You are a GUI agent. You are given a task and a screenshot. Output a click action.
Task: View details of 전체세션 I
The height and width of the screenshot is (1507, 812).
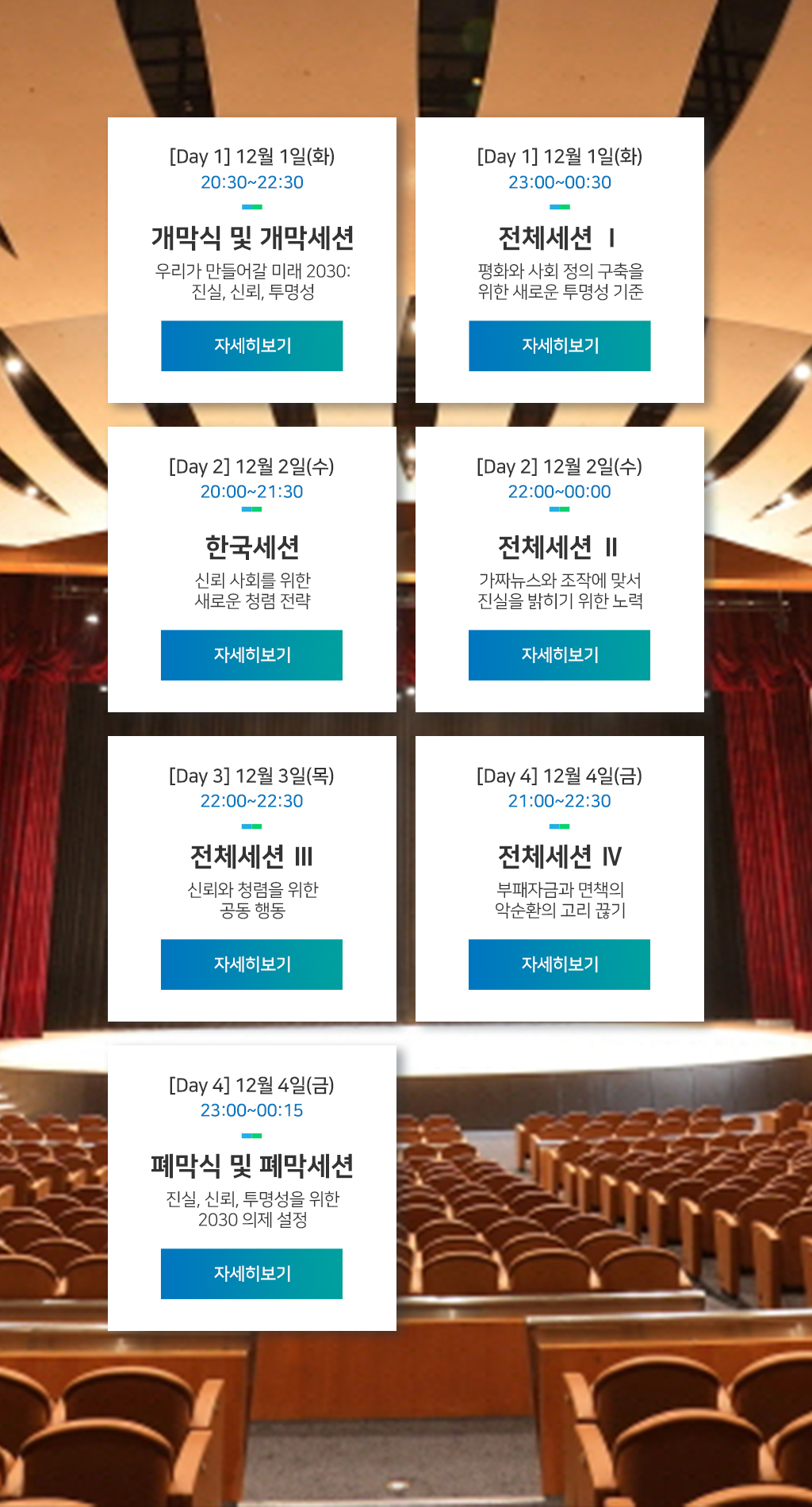(560, 346)
